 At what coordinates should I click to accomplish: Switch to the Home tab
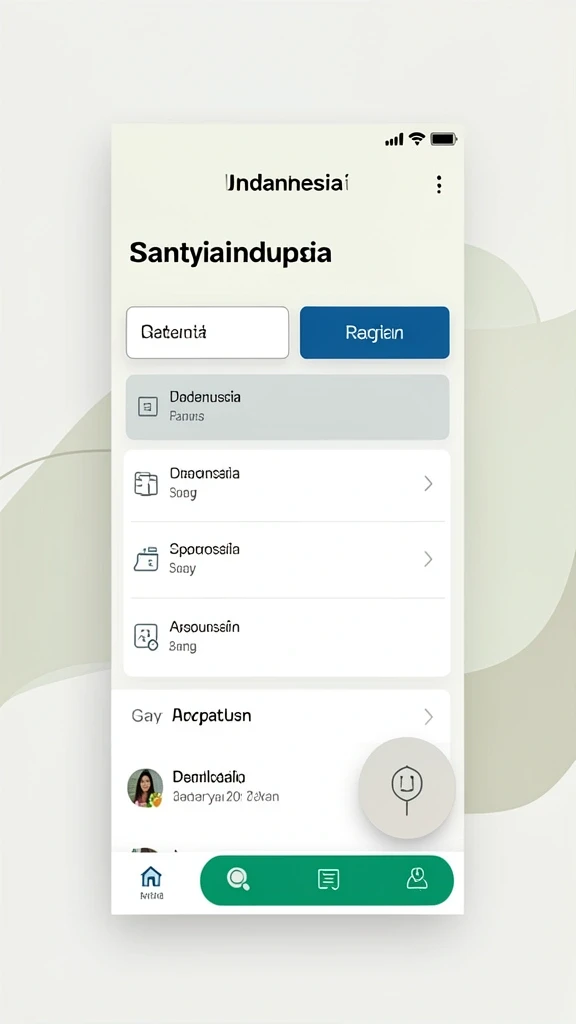tap(152, 882)
